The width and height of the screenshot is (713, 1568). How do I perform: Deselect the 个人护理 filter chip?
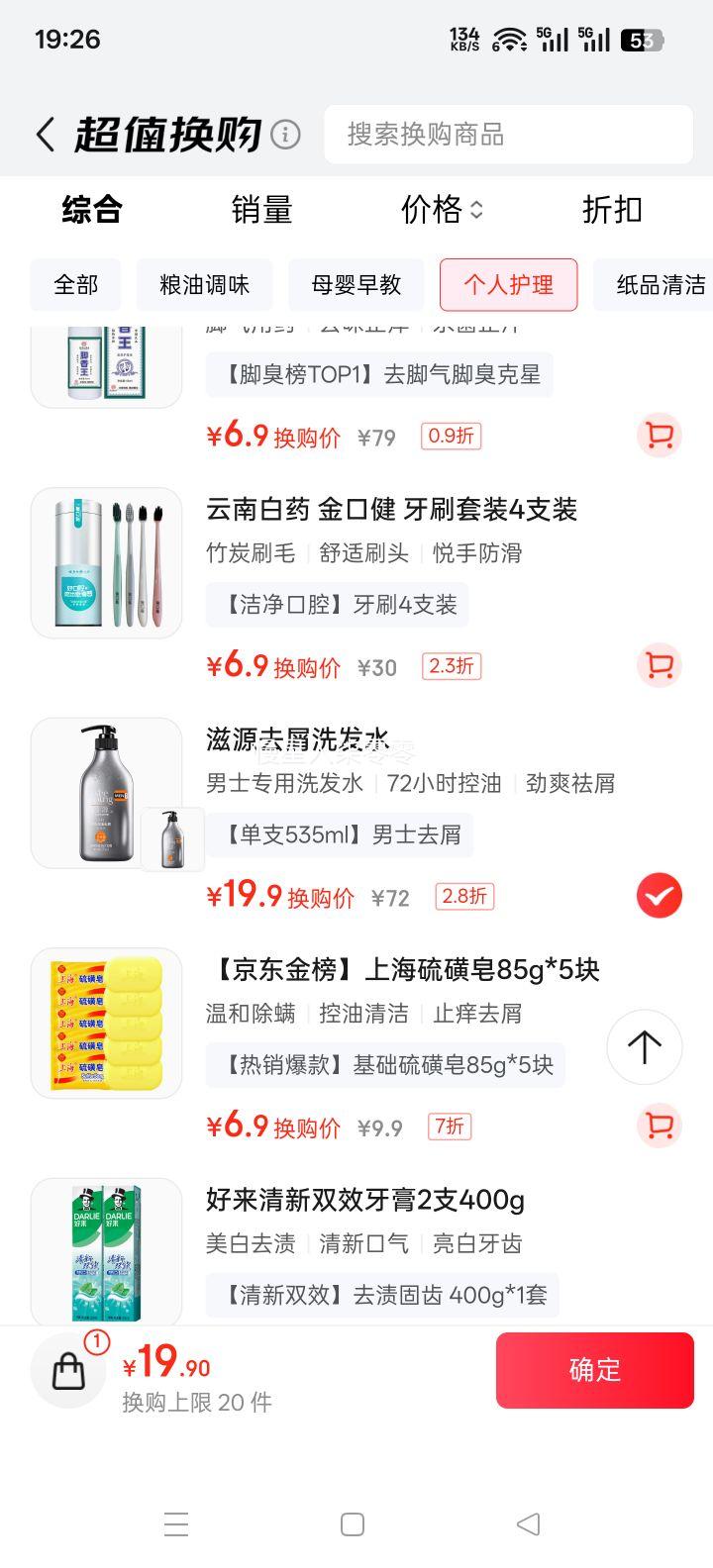508,285
